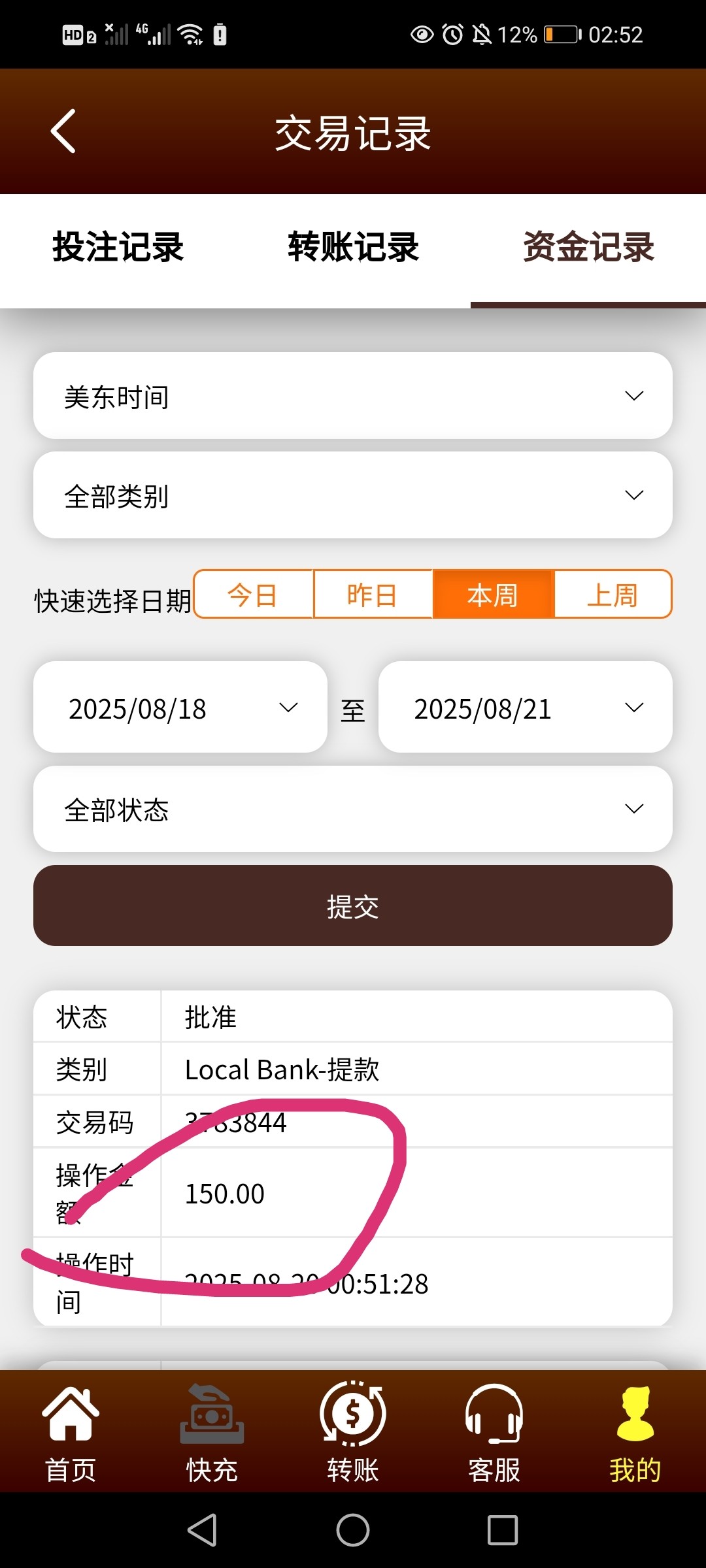Viewport: 706px width, 1568px height.
Task: Open start date picker 2025/08/18
Action: [x=180, y=708]
